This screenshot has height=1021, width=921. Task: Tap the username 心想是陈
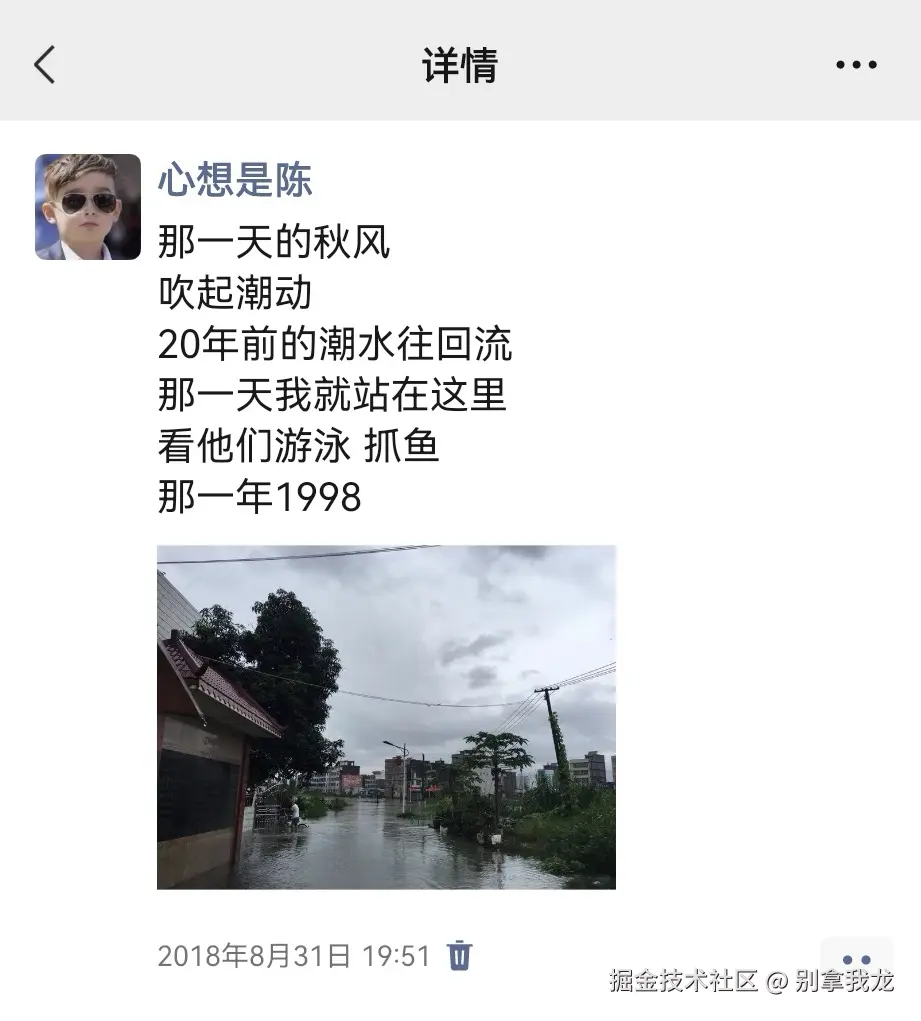point(235,181)
